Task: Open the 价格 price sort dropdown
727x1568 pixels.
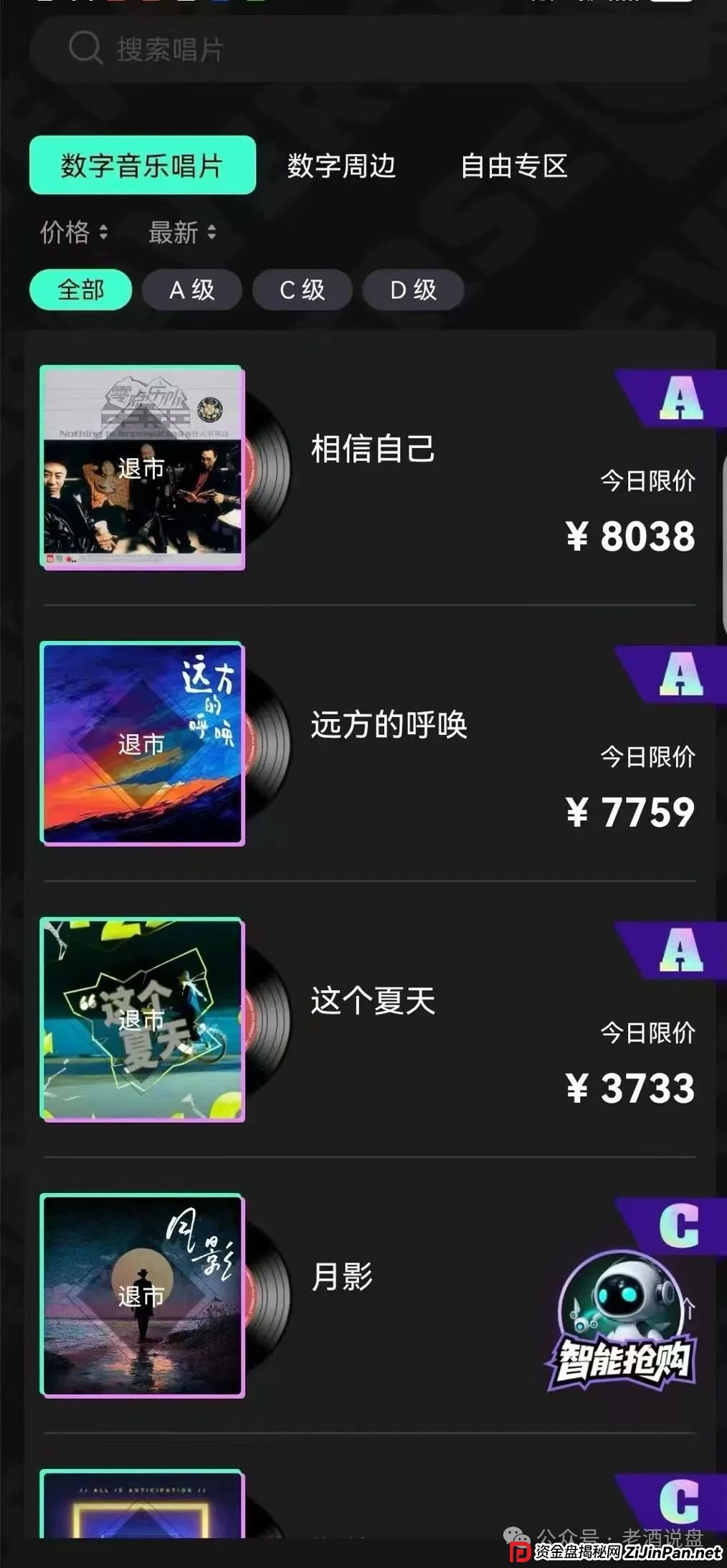Action: pyautogui.click(x=72, y=232)
